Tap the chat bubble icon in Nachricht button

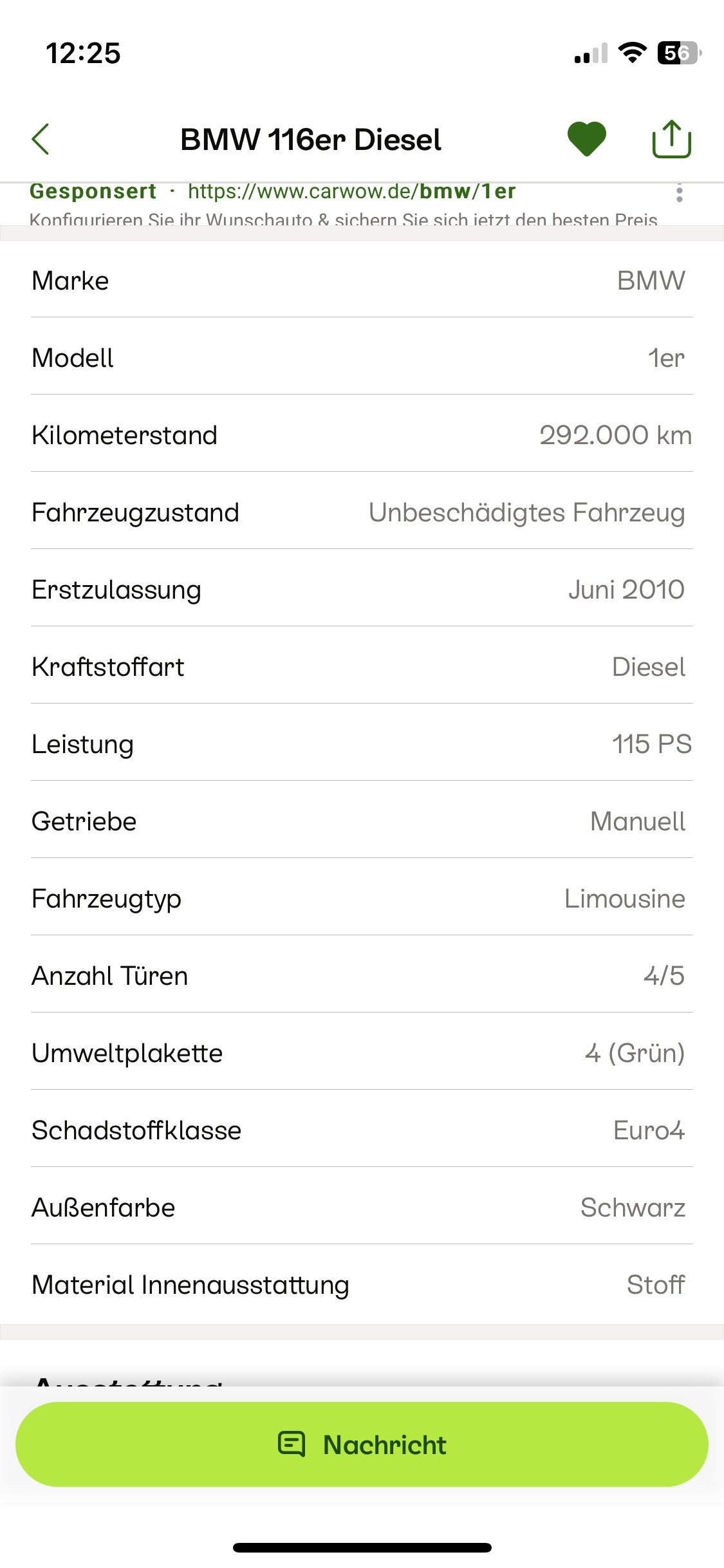(x=293, y=1444)
